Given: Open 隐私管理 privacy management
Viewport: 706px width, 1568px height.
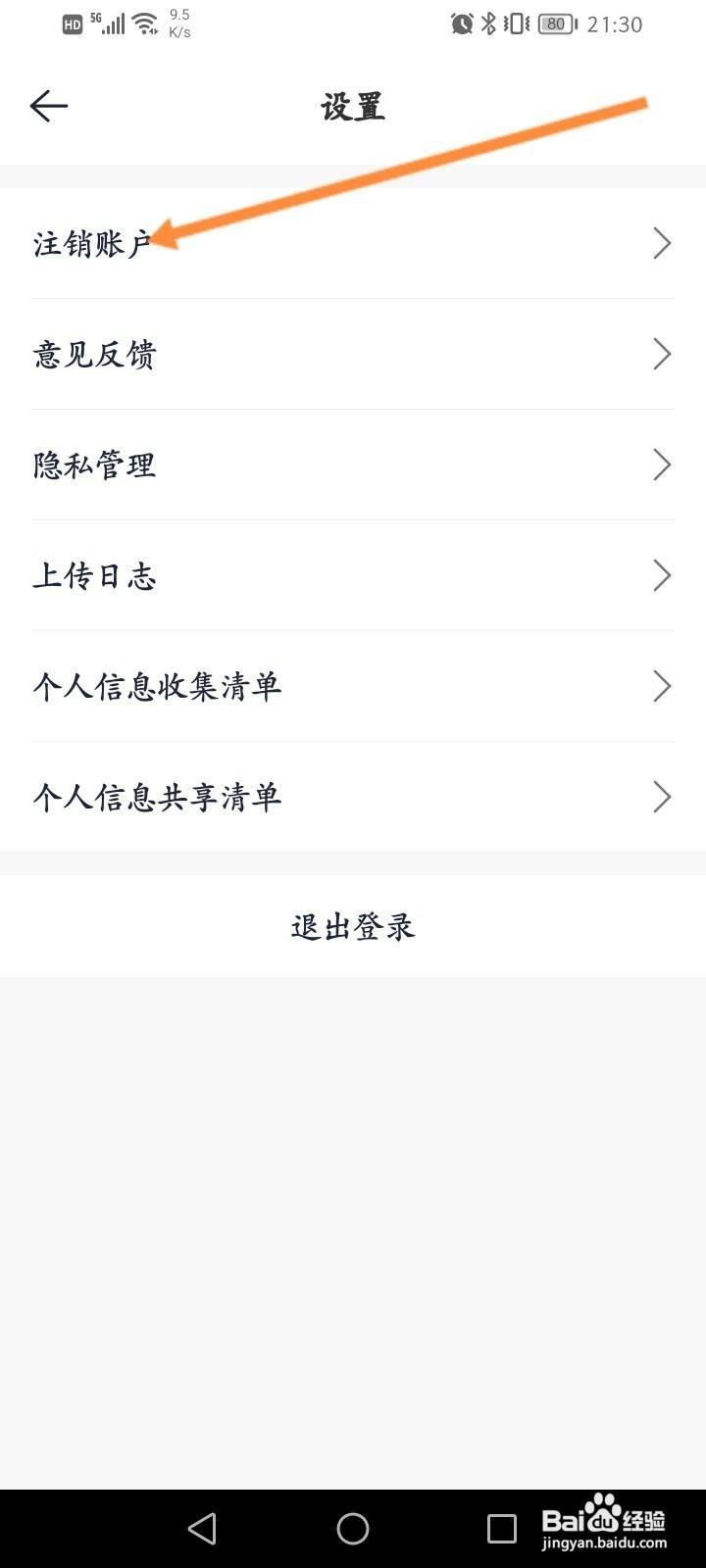Looking at the screenshot, I should [x=353, y=465].
